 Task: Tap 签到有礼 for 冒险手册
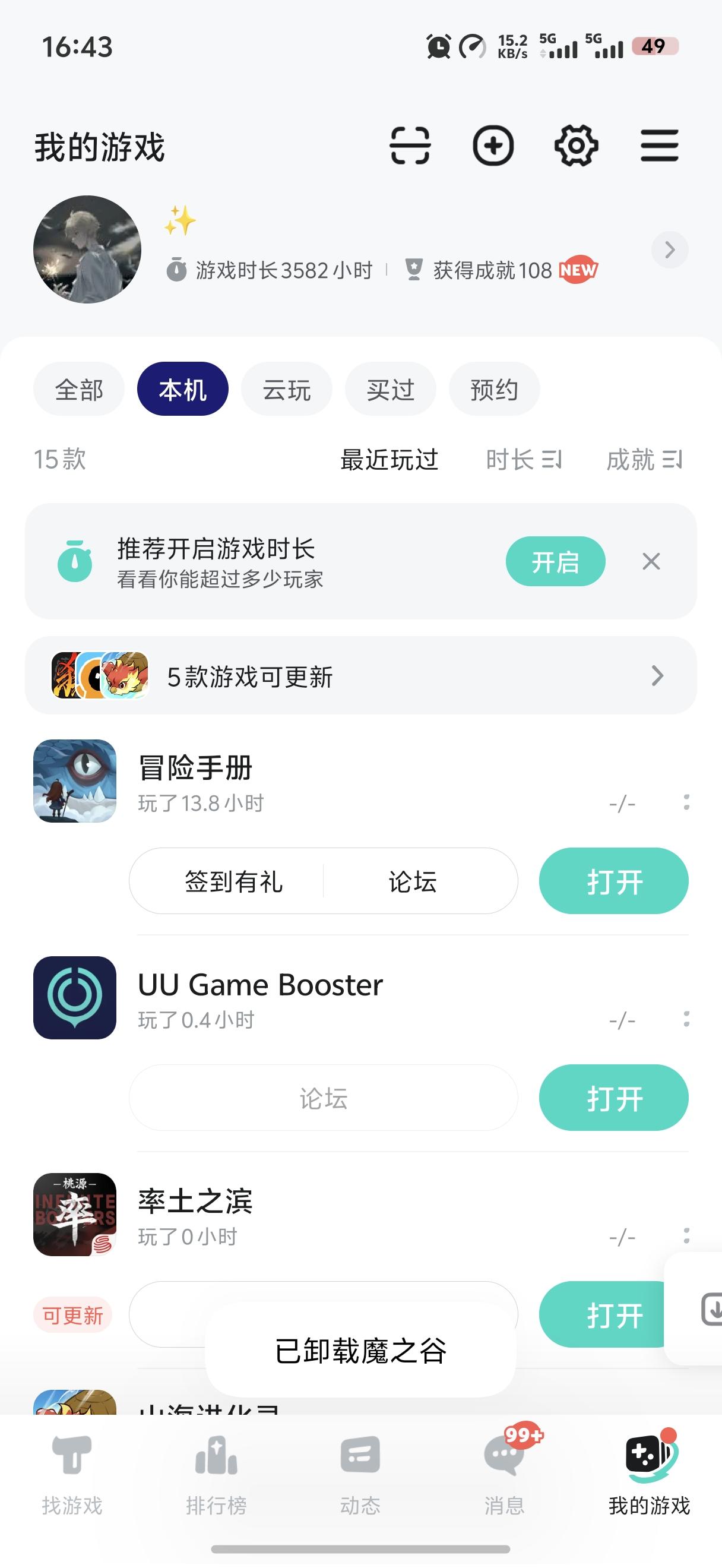[x=234, y=881]
